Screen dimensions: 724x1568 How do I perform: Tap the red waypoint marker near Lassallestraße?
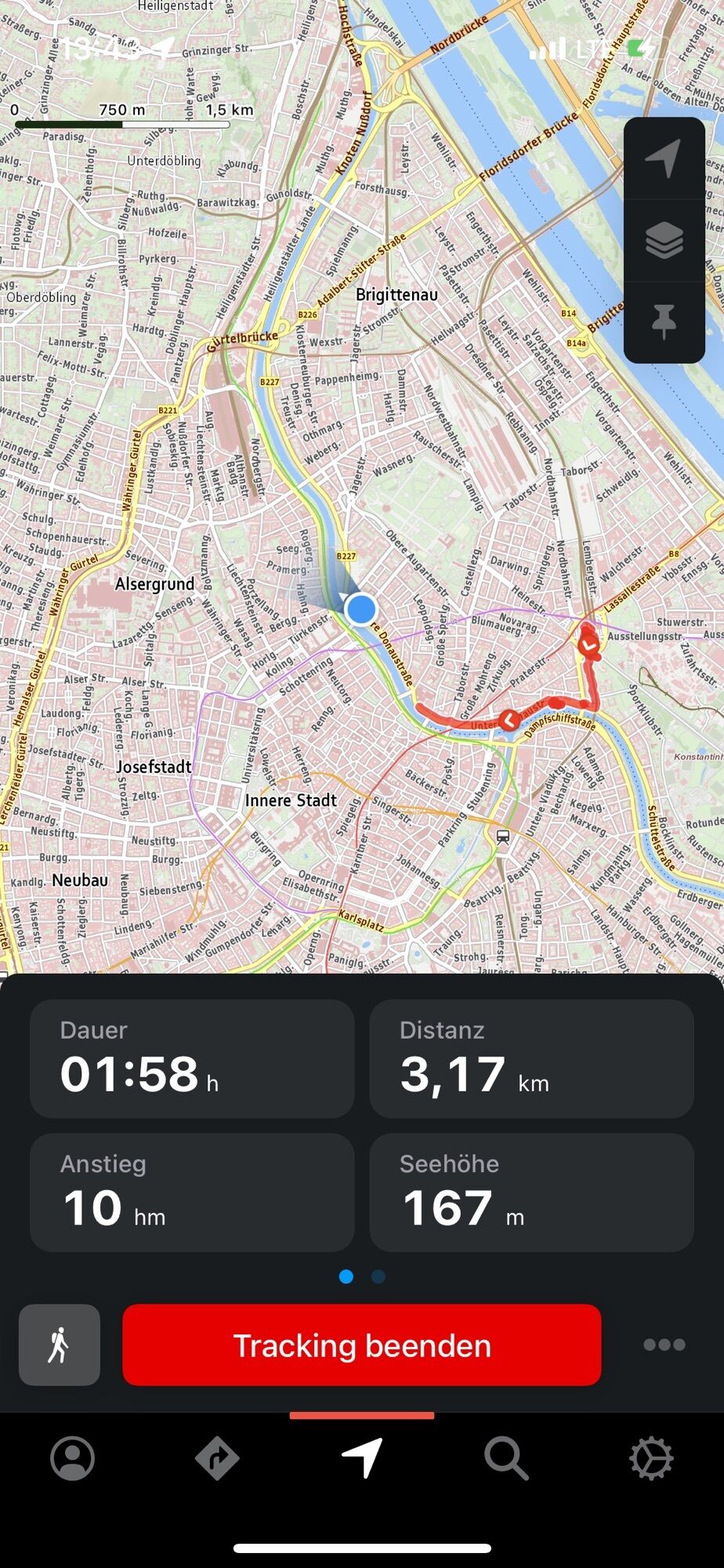tap(588, 644)
